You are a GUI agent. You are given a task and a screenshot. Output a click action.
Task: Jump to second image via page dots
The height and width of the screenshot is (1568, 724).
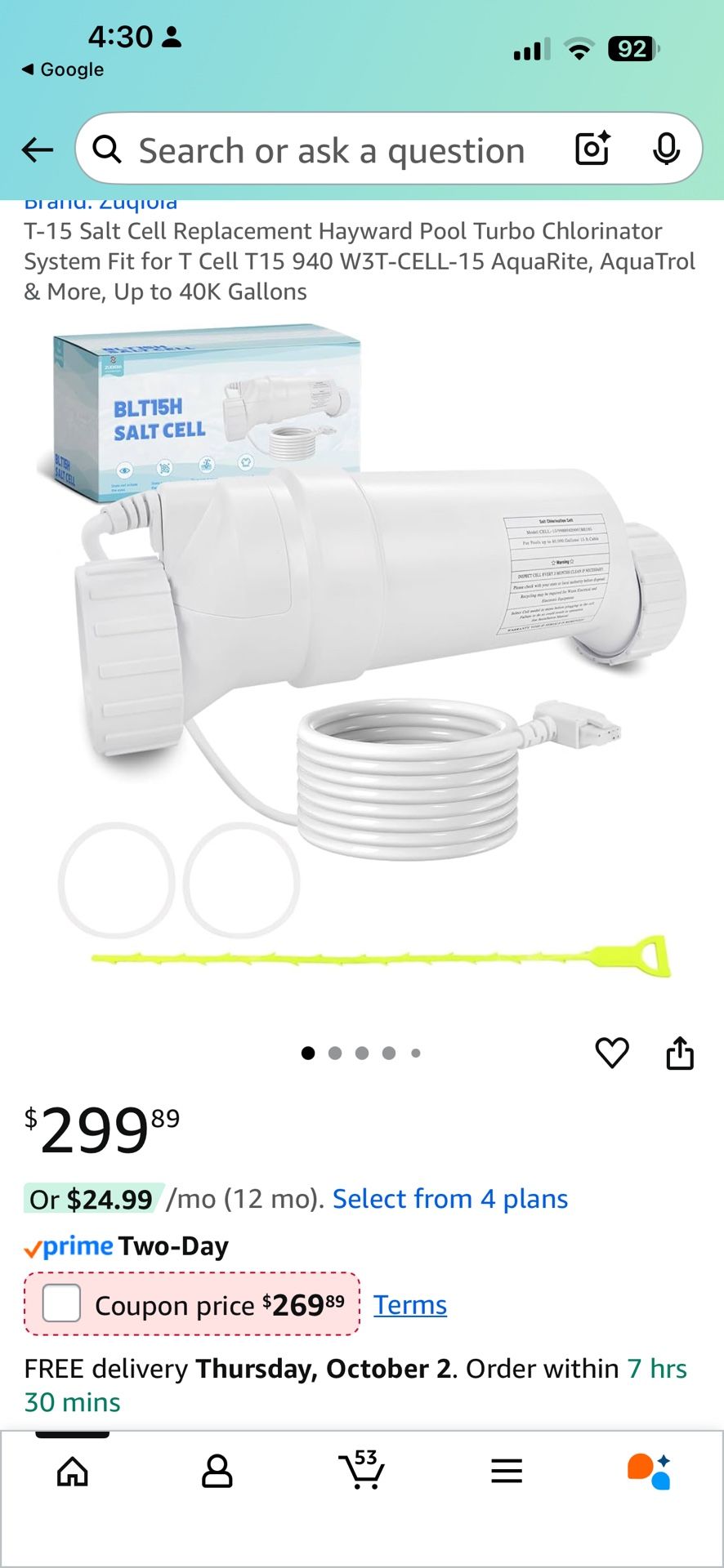click(x=335, y=1053)
